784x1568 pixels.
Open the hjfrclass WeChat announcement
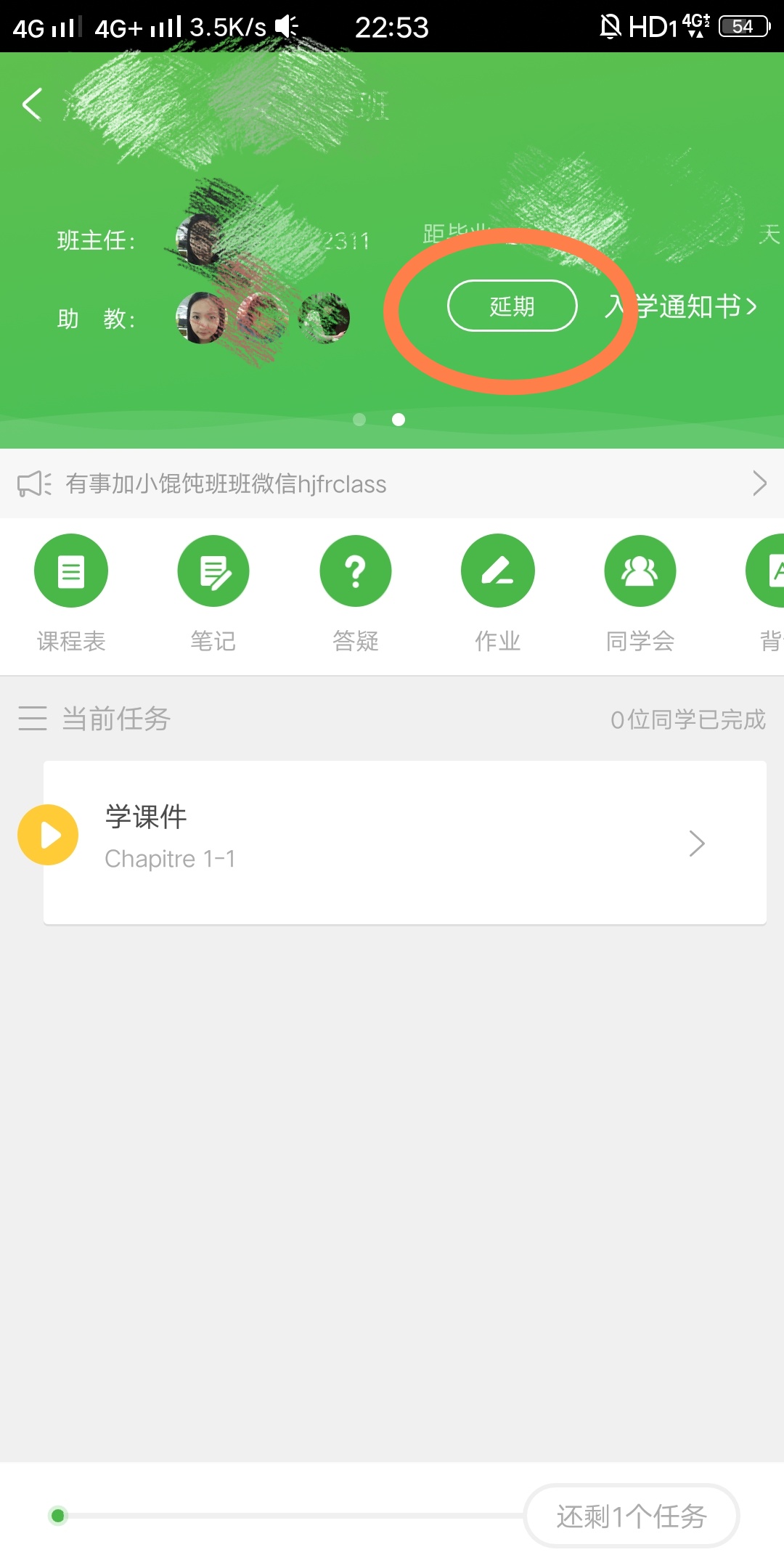tap(392, 483)
